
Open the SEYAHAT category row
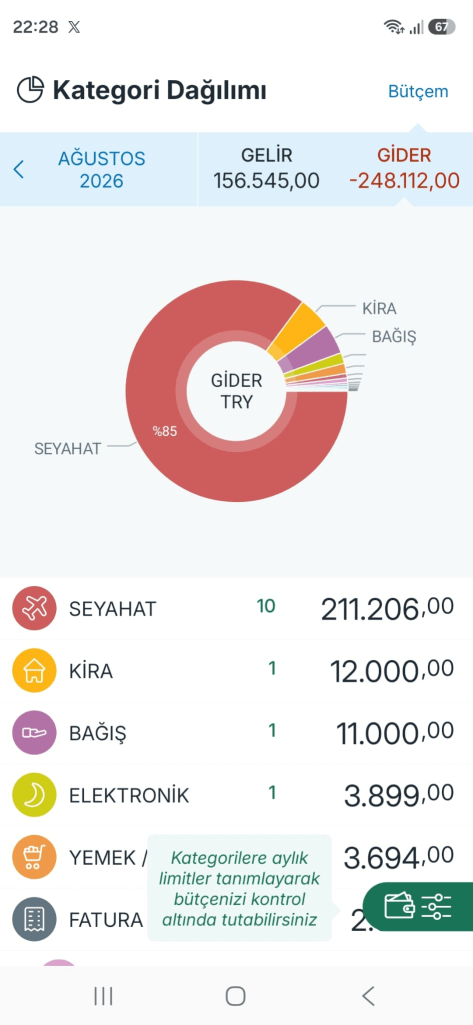(236, 609)
